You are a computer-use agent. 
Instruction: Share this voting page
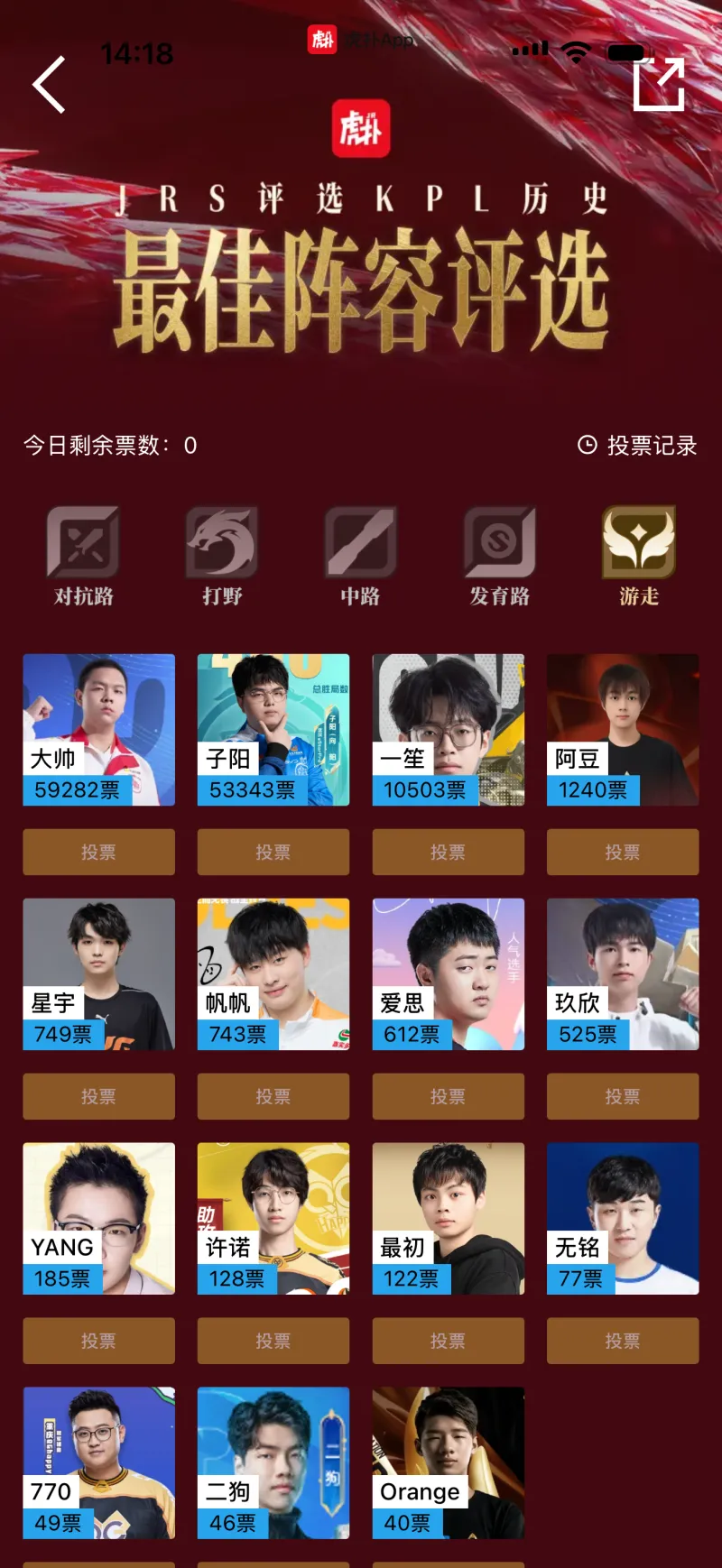(x=659, y=84)
